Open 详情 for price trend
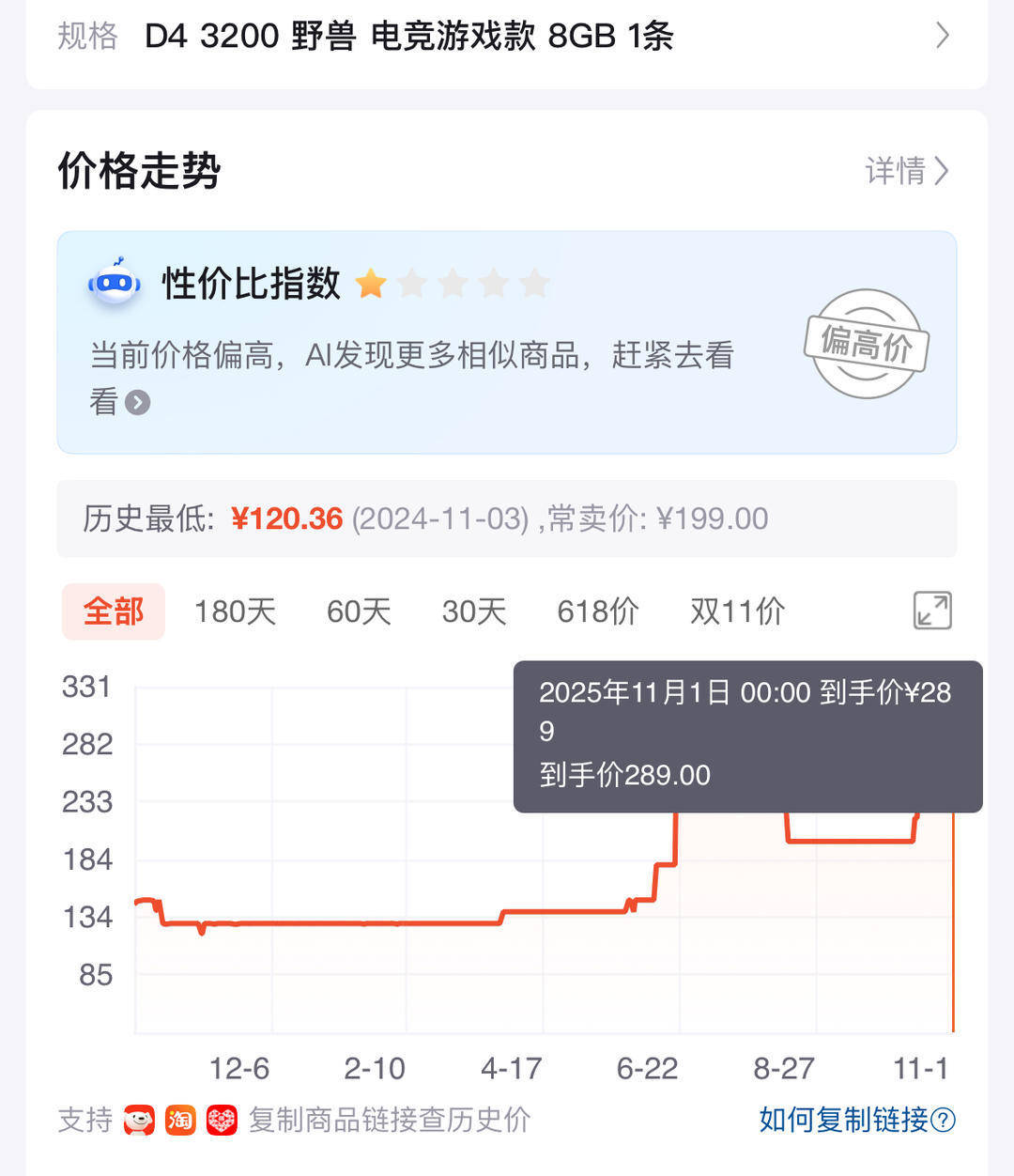The image size is (1014, 1176). click(x=906, y=171)
